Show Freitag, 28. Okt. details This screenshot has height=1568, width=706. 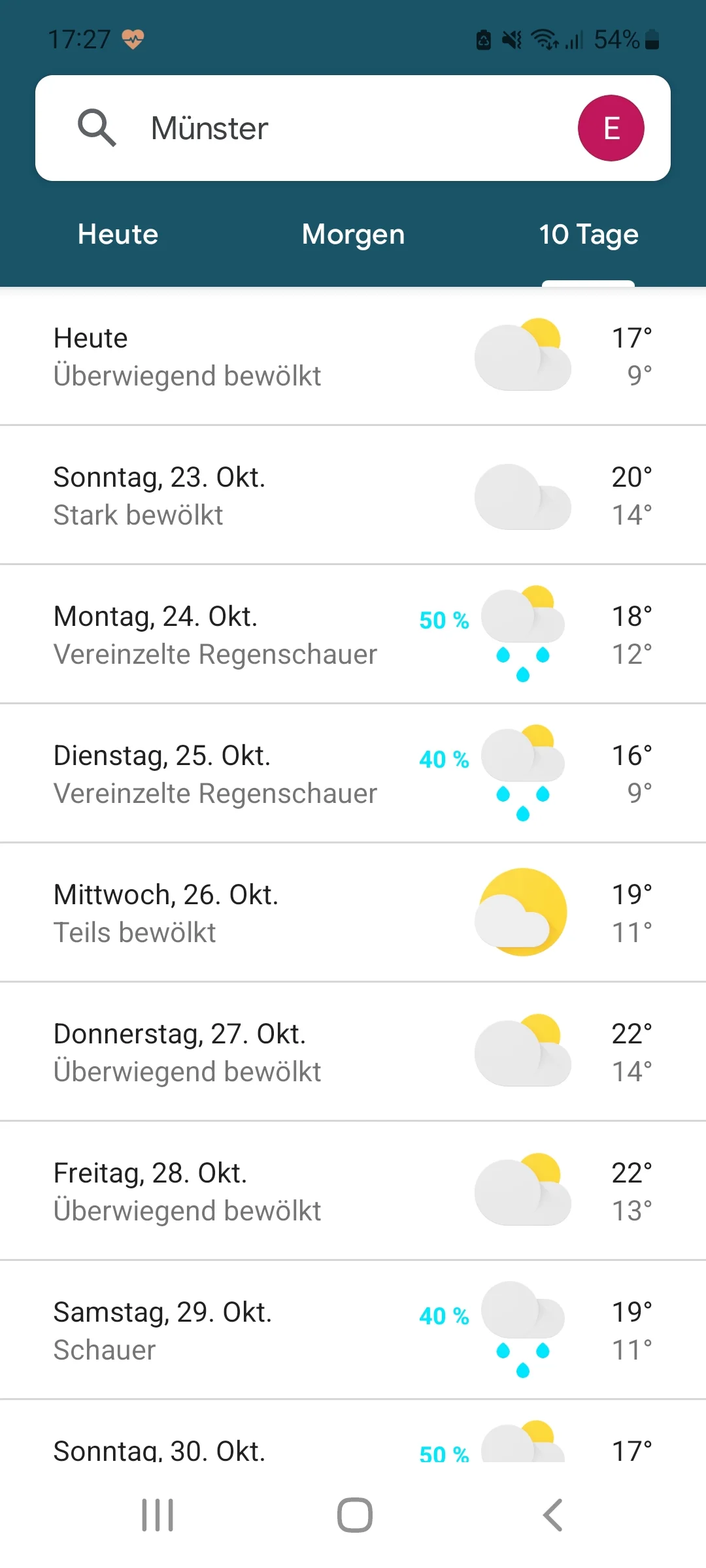click(x=353, y=1192)
